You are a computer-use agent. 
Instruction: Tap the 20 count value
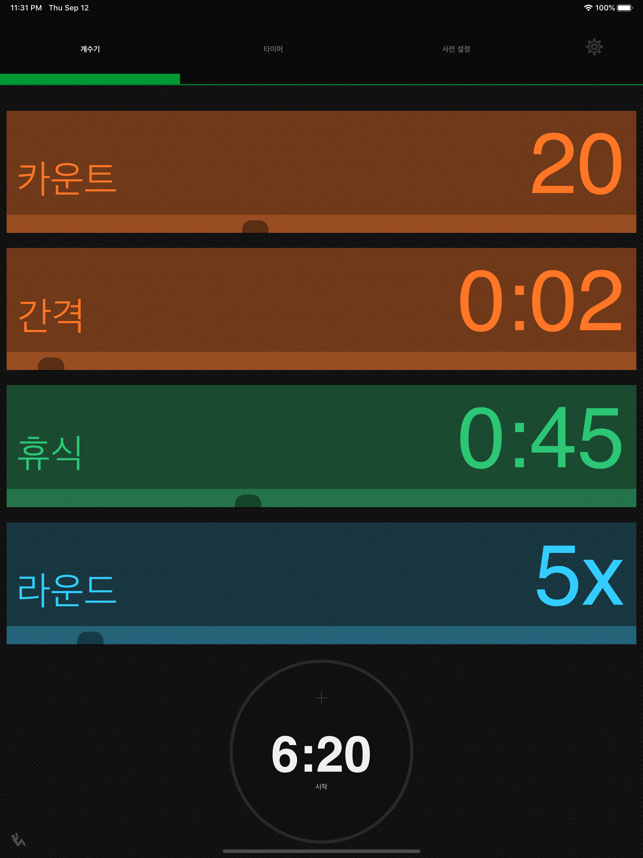coord(576,165)
